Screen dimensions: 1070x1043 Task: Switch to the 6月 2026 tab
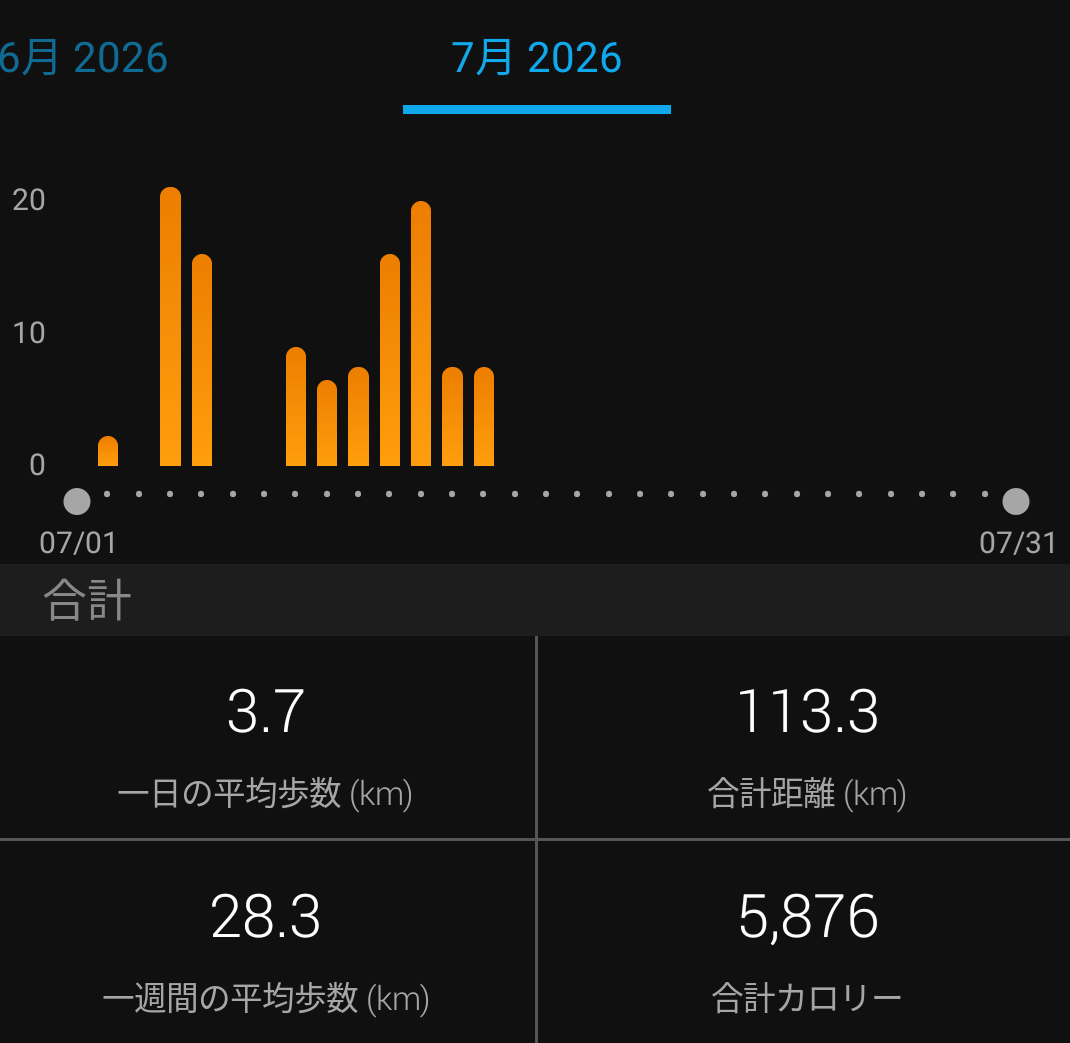(x=83, y=57)
